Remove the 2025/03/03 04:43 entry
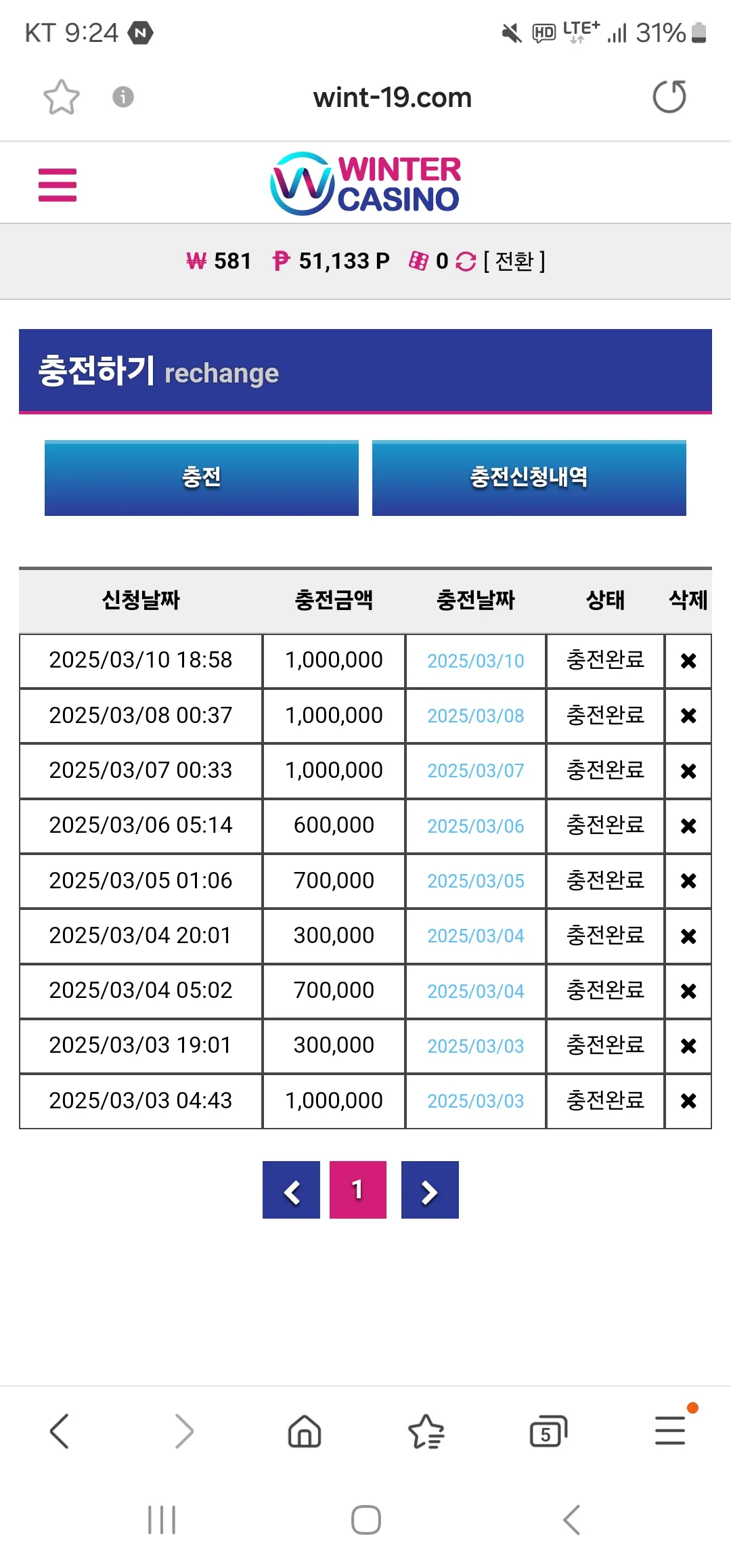The width and height of the screenshot is (731, 1568). (688, 1101)
